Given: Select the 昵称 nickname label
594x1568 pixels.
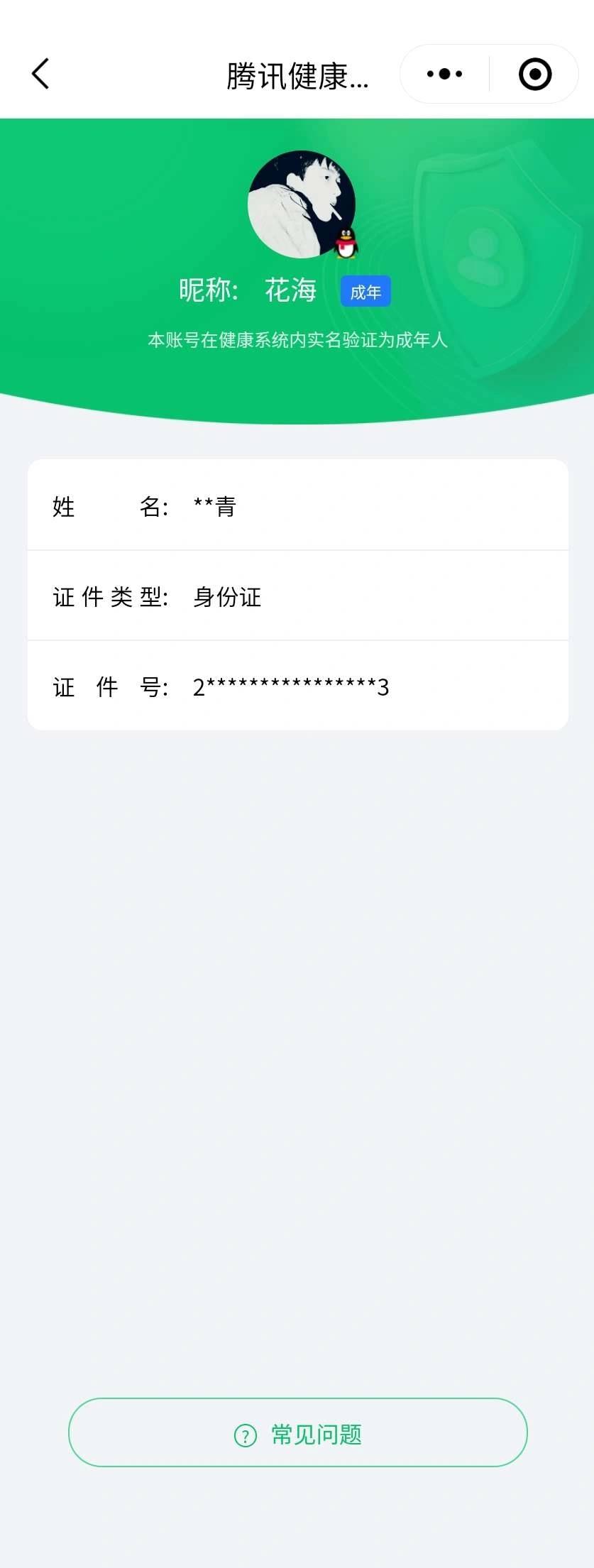Looking at the screenshot, I should [x=207, y=290].
